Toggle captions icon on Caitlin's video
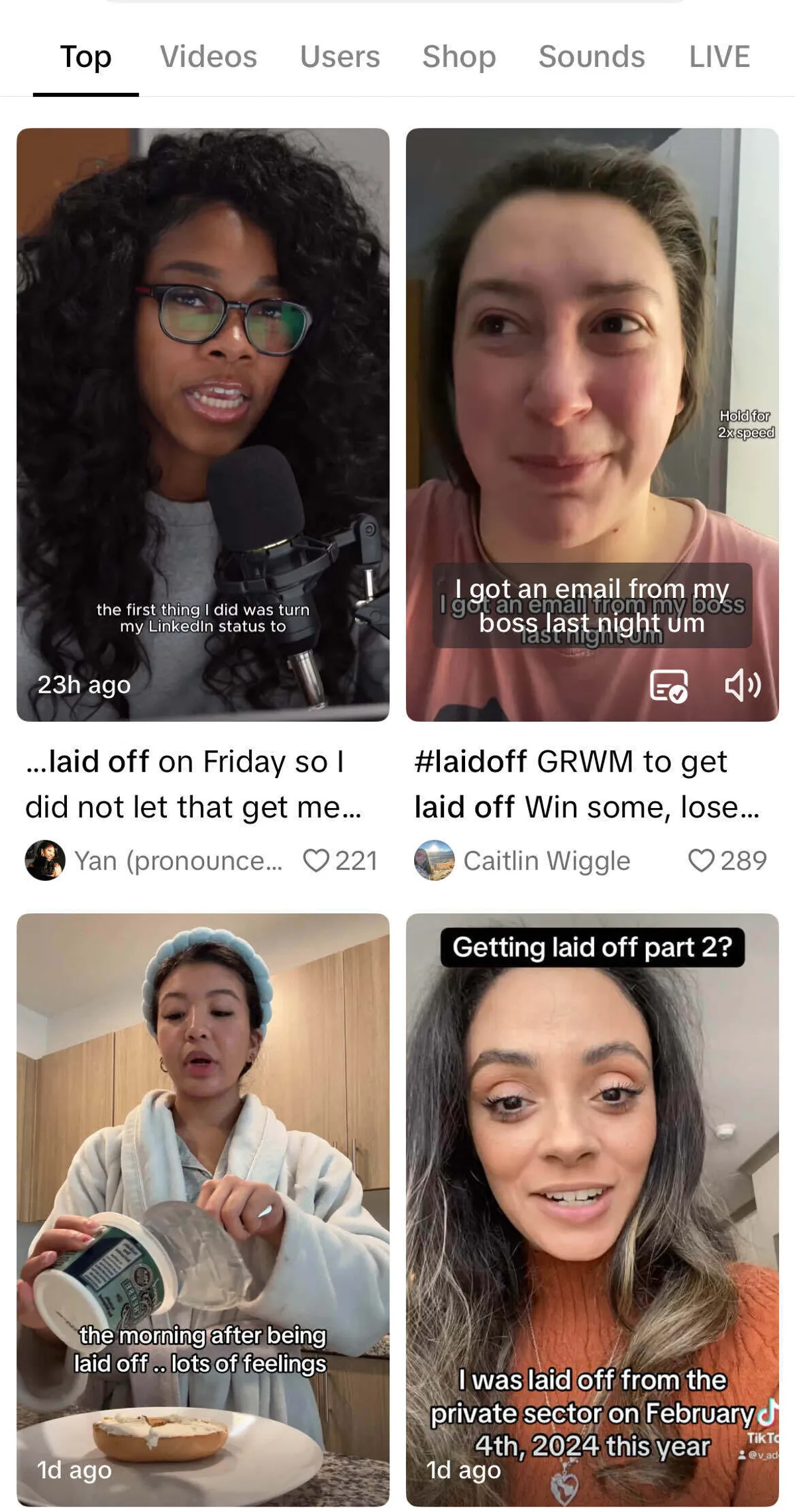 click(x=668, y=685)
